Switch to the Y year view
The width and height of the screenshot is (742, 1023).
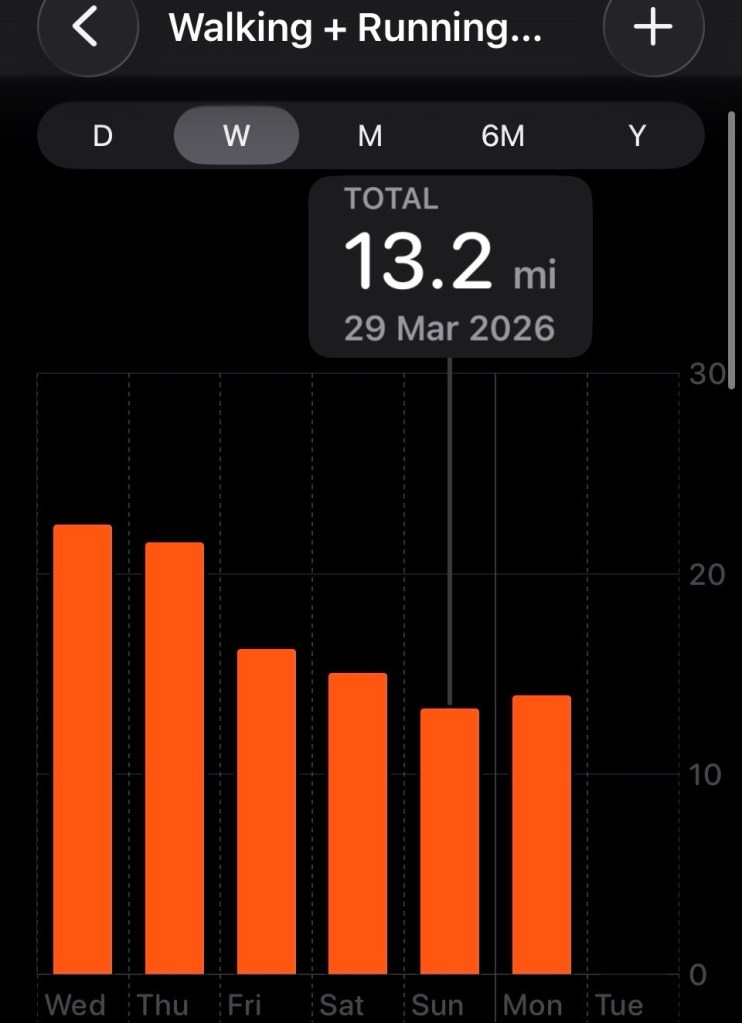tap(637, 135)
